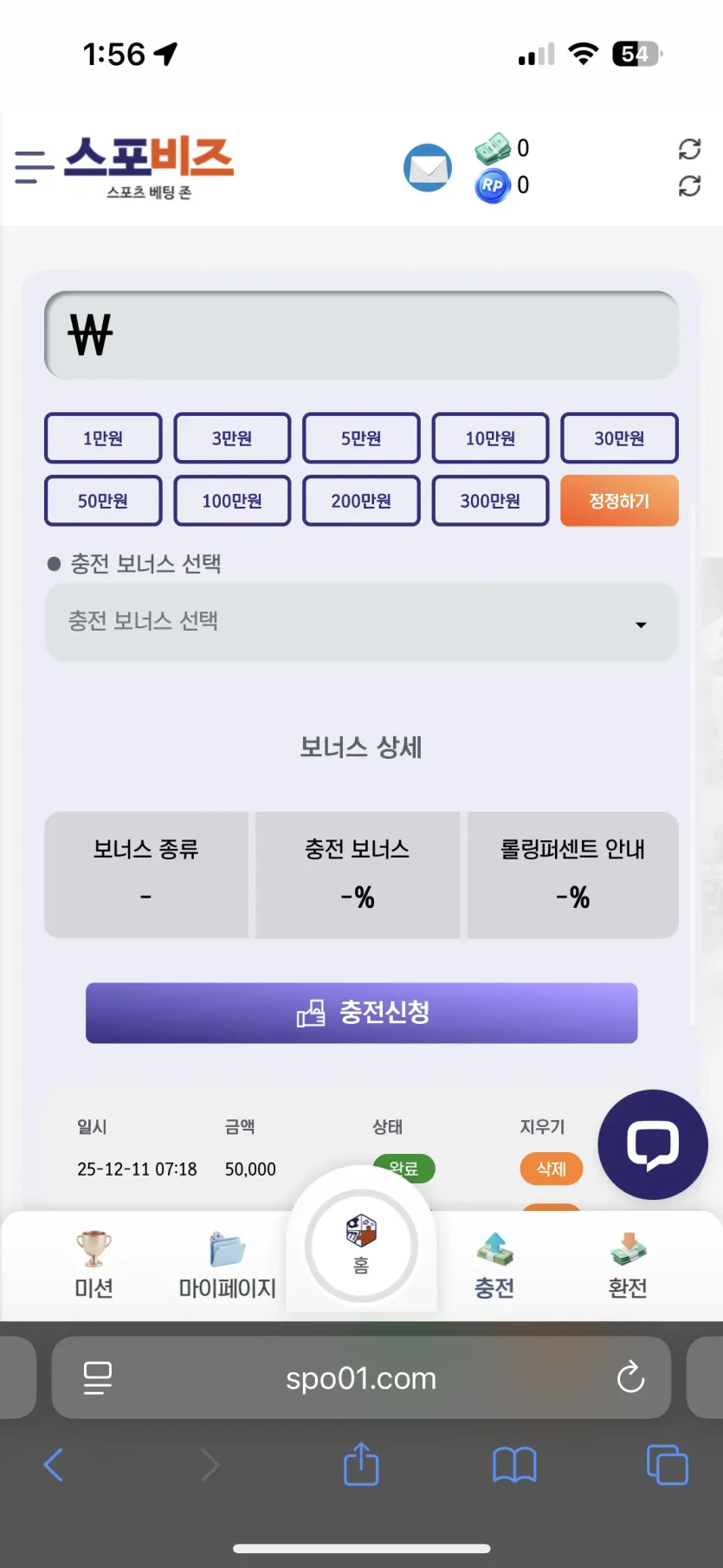This screenshot has width=723, height=1568.
Task: Focus the won amount input field
Action: tap(361, 335)
